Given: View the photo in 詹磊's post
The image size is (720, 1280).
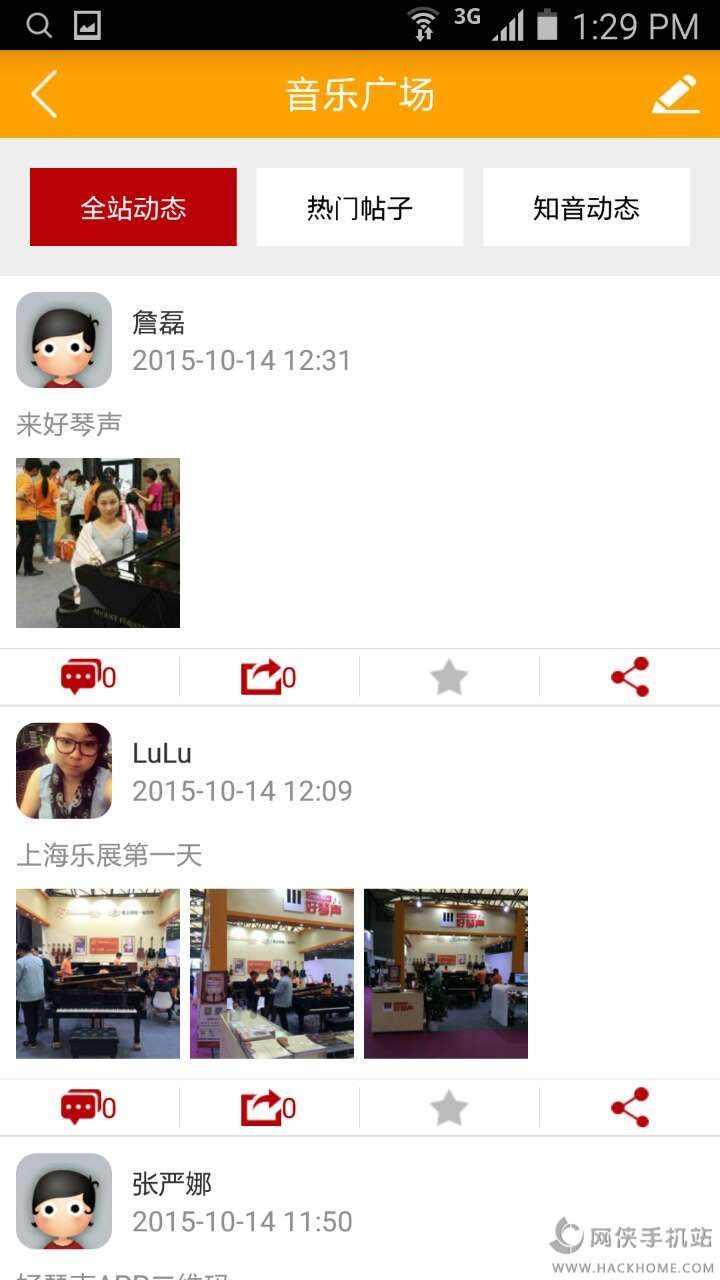Looking at the screenshot, I should pyautogui.click(x=98, y=543).
